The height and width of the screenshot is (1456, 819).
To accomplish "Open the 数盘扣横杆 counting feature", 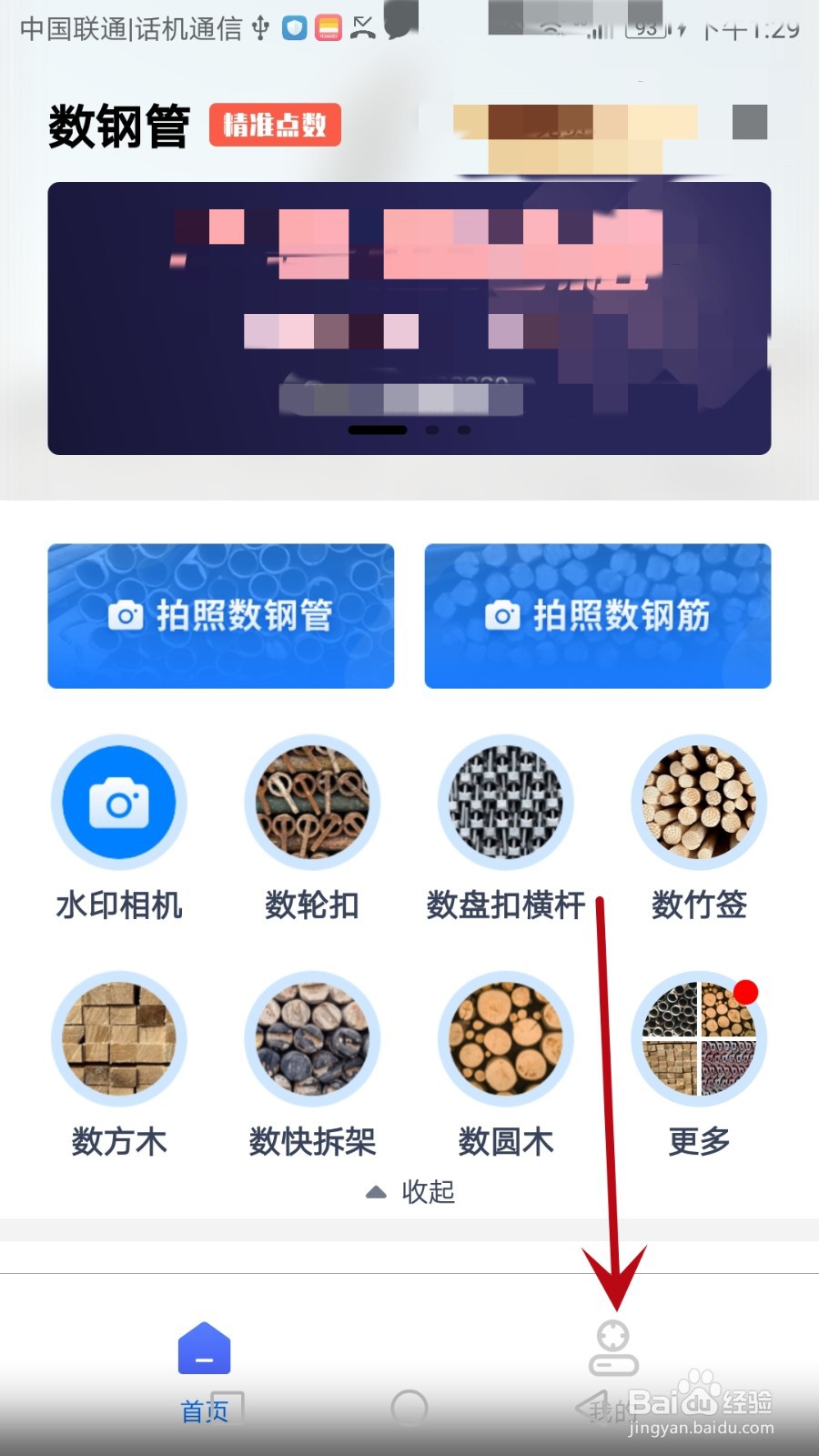I will pyautogui.click(x=506, y=802).
